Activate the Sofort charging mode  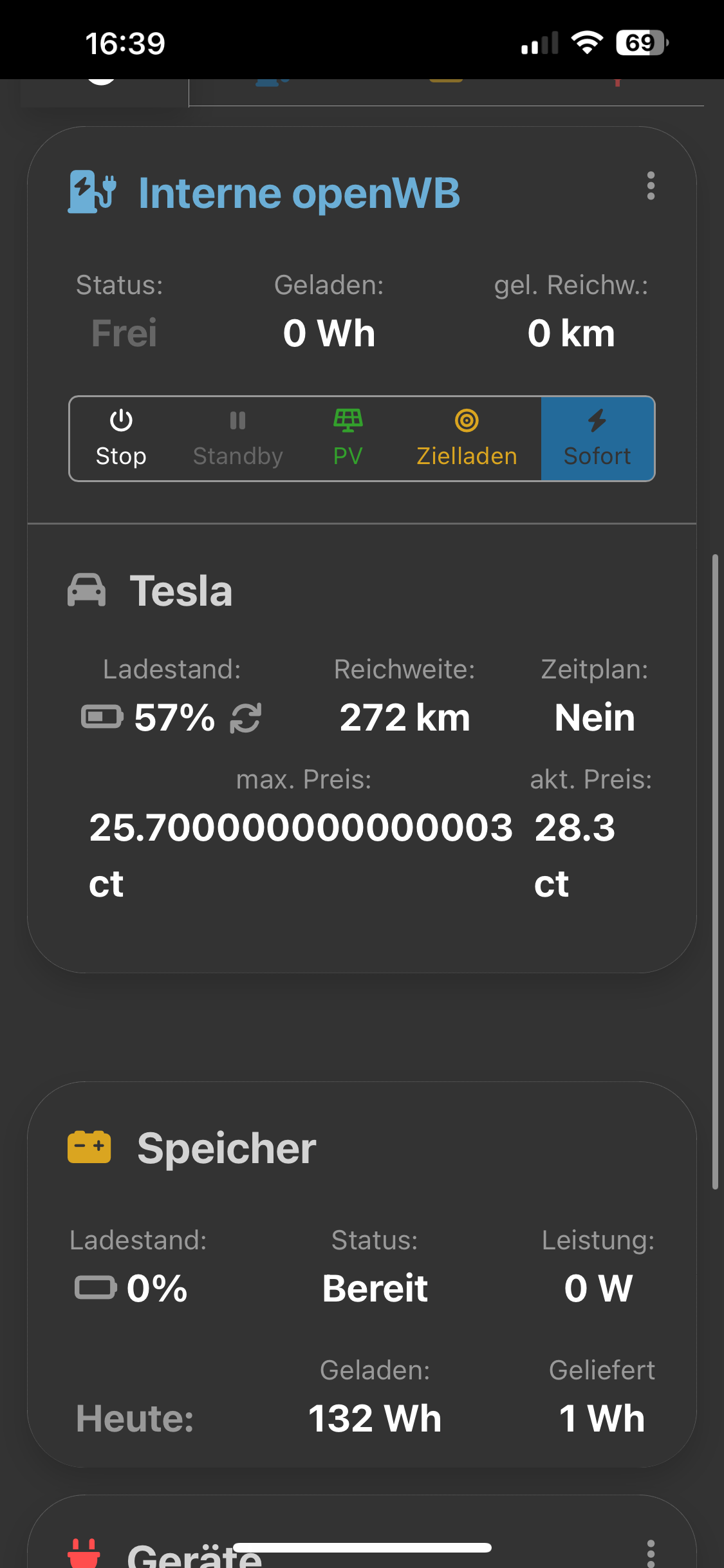597,438
